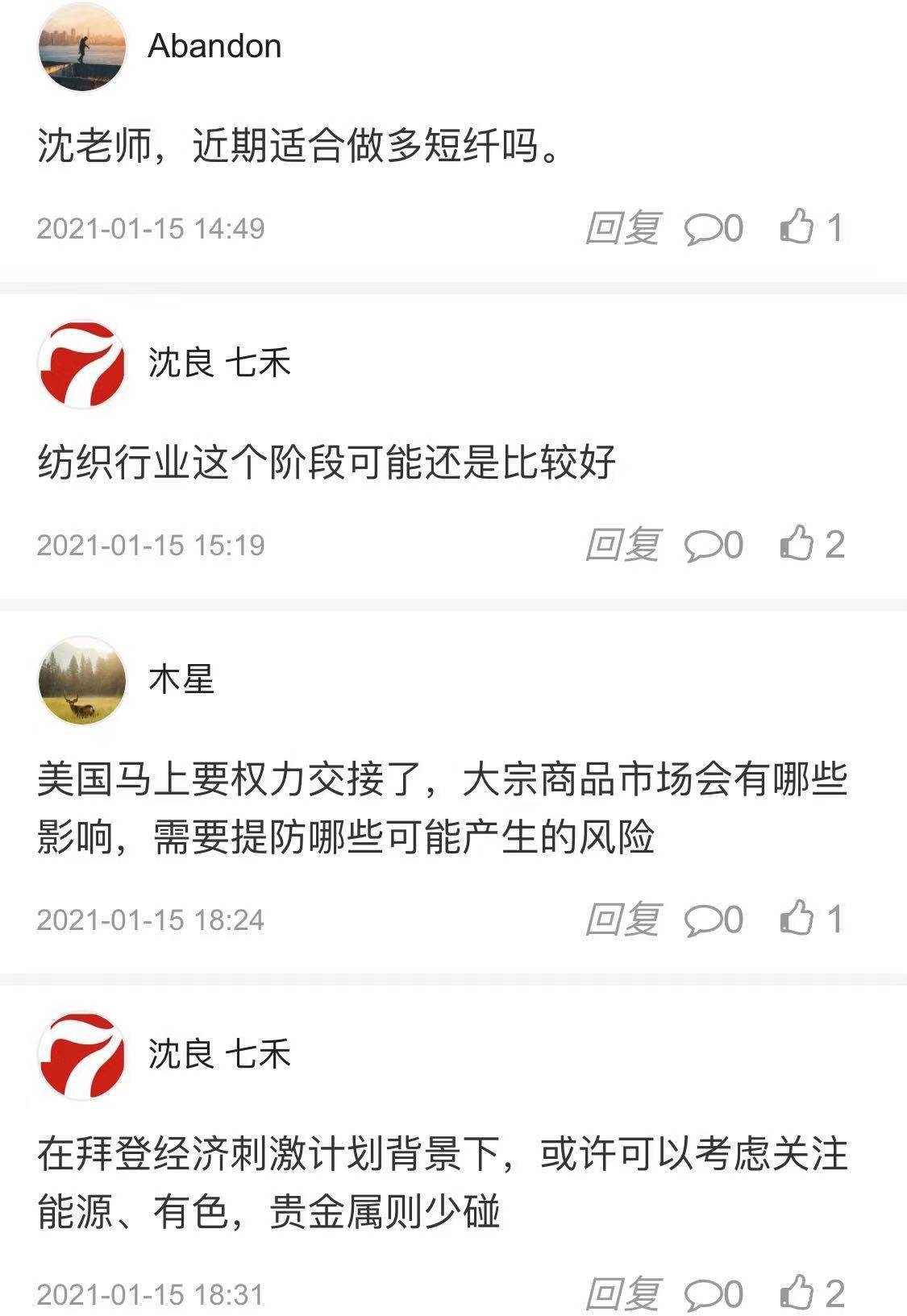This screenshot has height=1316, width=907.
Task: Reply to Abandon's comment
Action: [x=622, y=228]
